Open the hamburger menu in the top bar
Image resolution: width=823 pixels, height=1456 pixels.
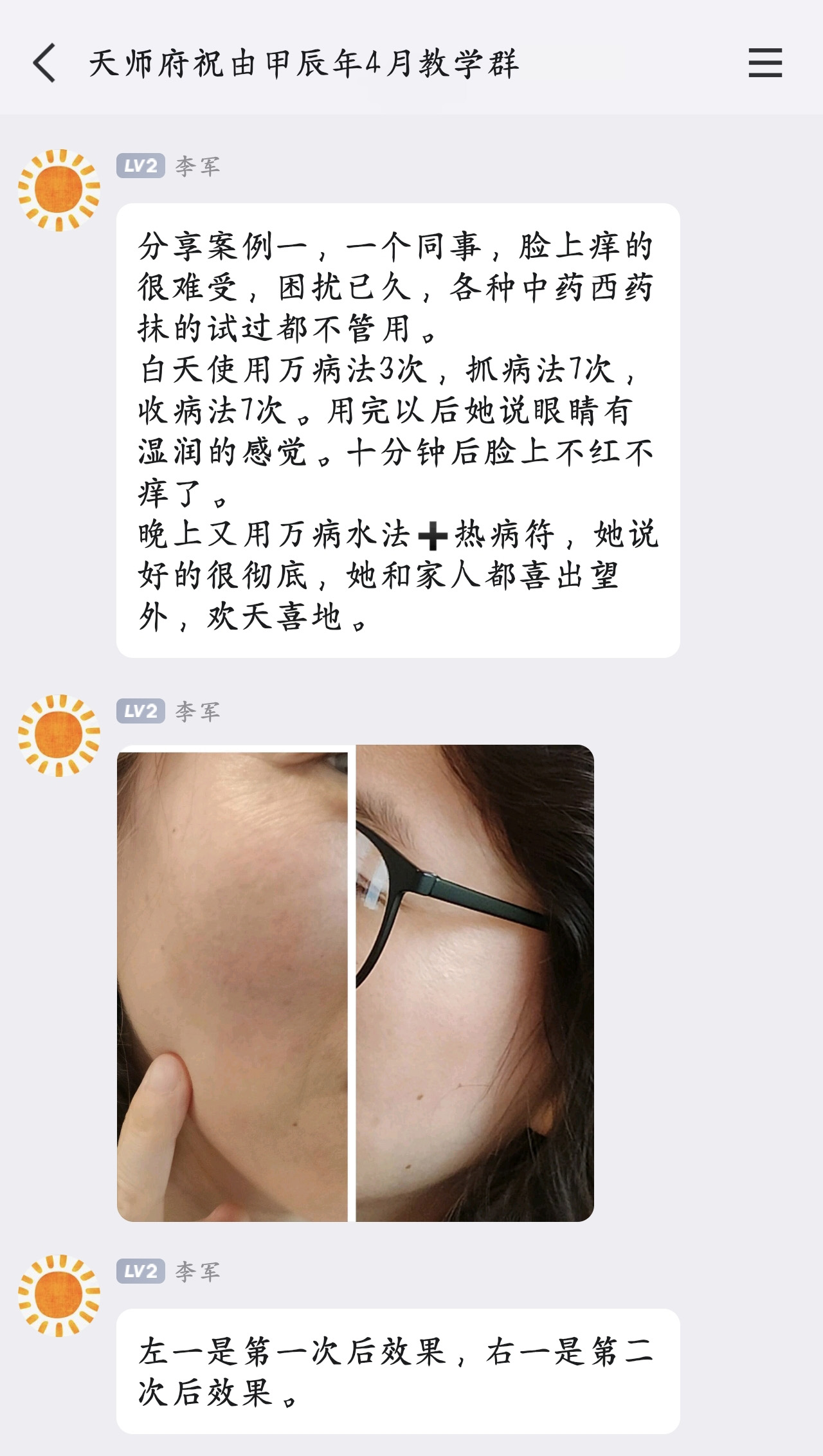pos(765,63)
